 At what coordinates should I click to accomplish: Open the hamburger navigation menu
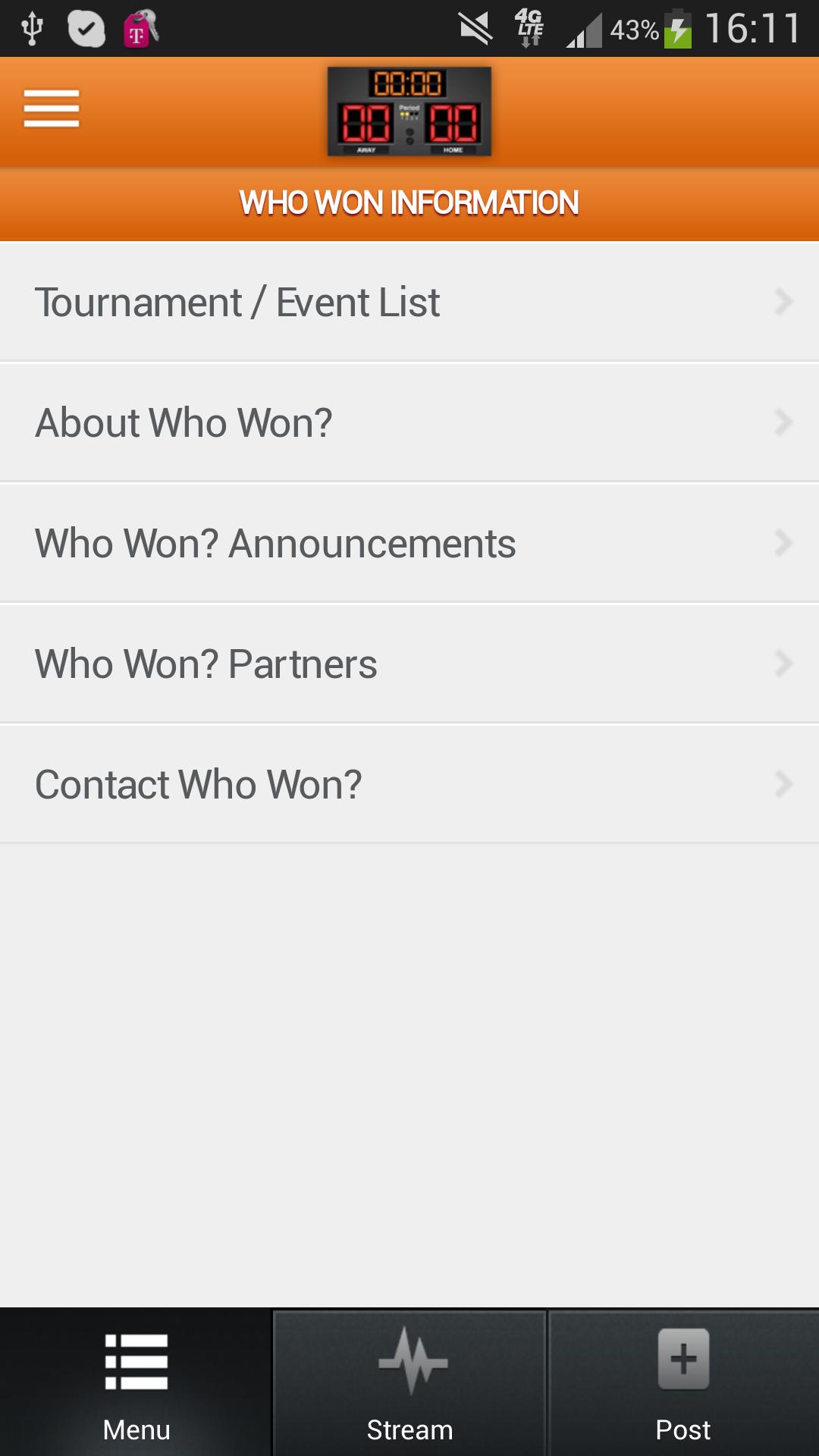click(x=51, y=108)
